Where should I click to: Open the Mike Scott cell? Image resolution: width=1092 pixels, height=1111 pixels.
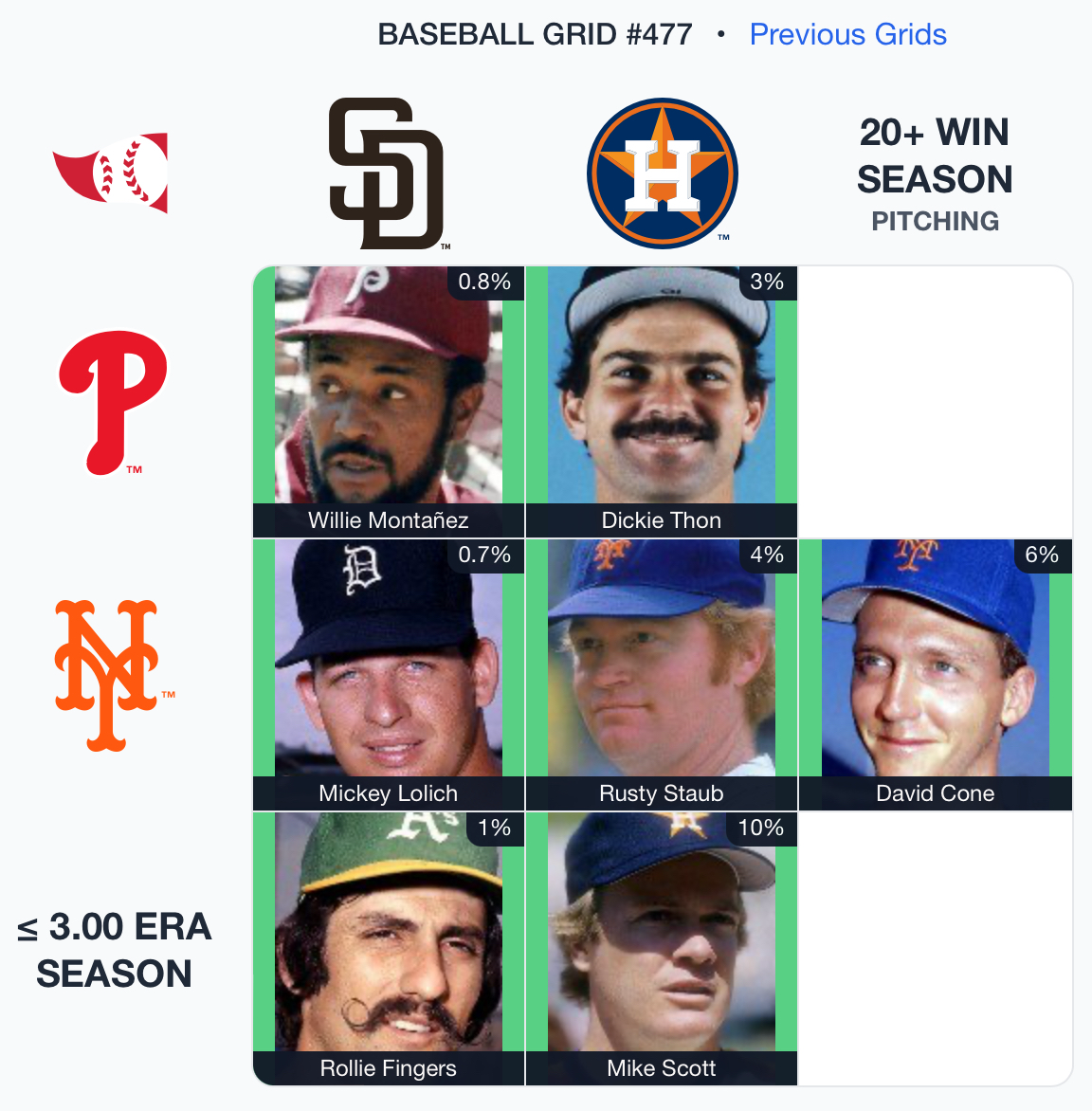[x=662, y=948]
